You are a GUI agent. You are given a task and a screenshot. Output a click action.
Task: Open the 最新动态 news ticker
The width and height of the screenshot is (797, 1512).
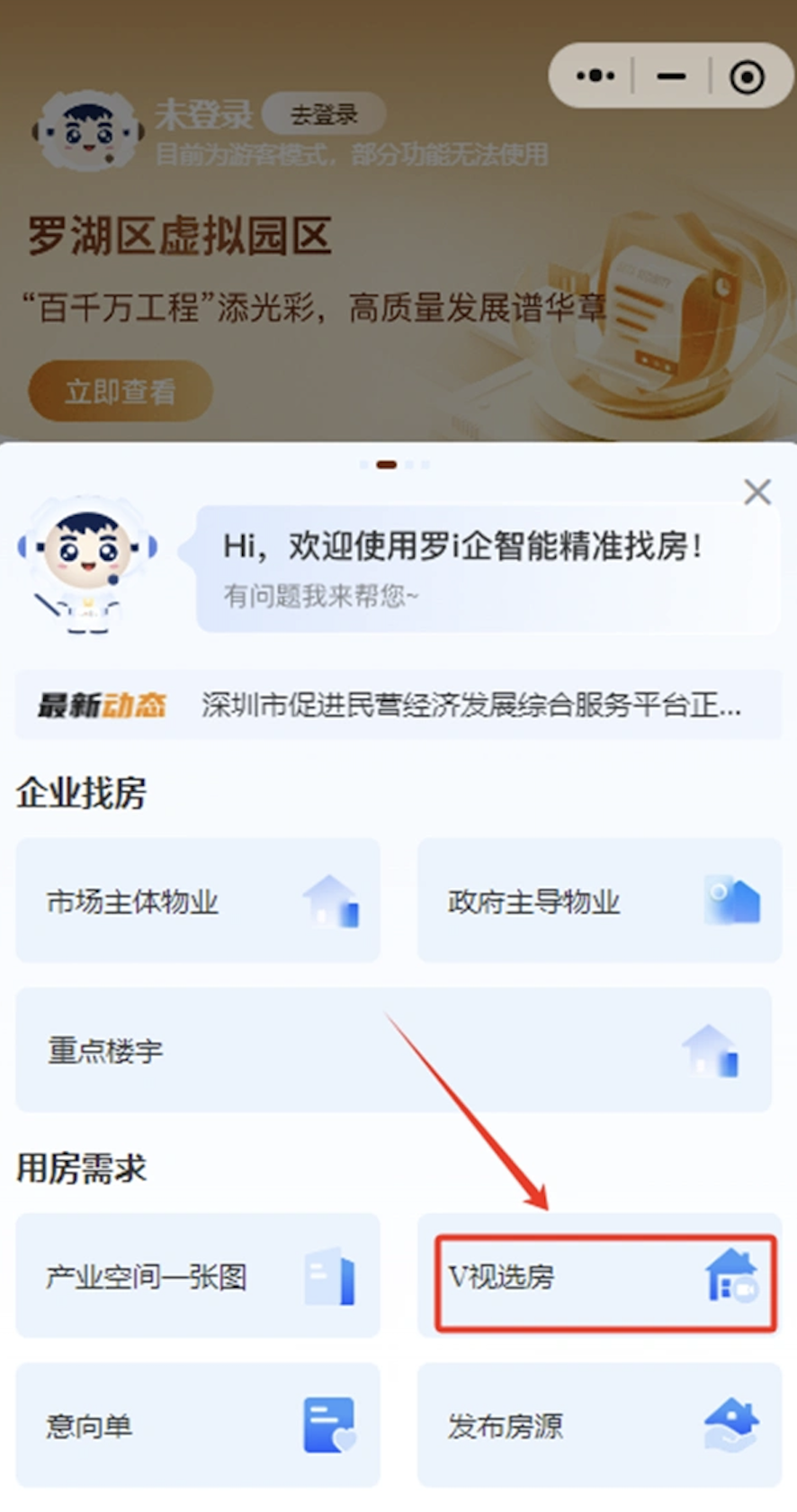[398, 705]
